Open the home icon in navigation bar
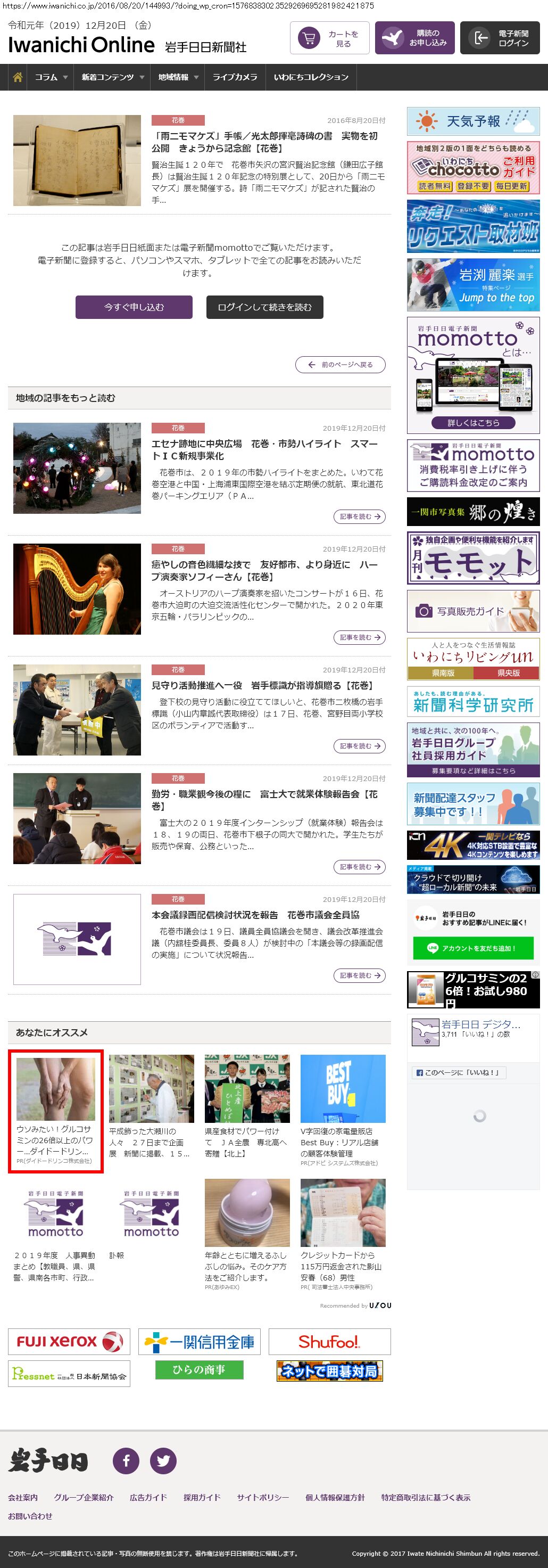The image size is (548, 1568). pos(18,77)
